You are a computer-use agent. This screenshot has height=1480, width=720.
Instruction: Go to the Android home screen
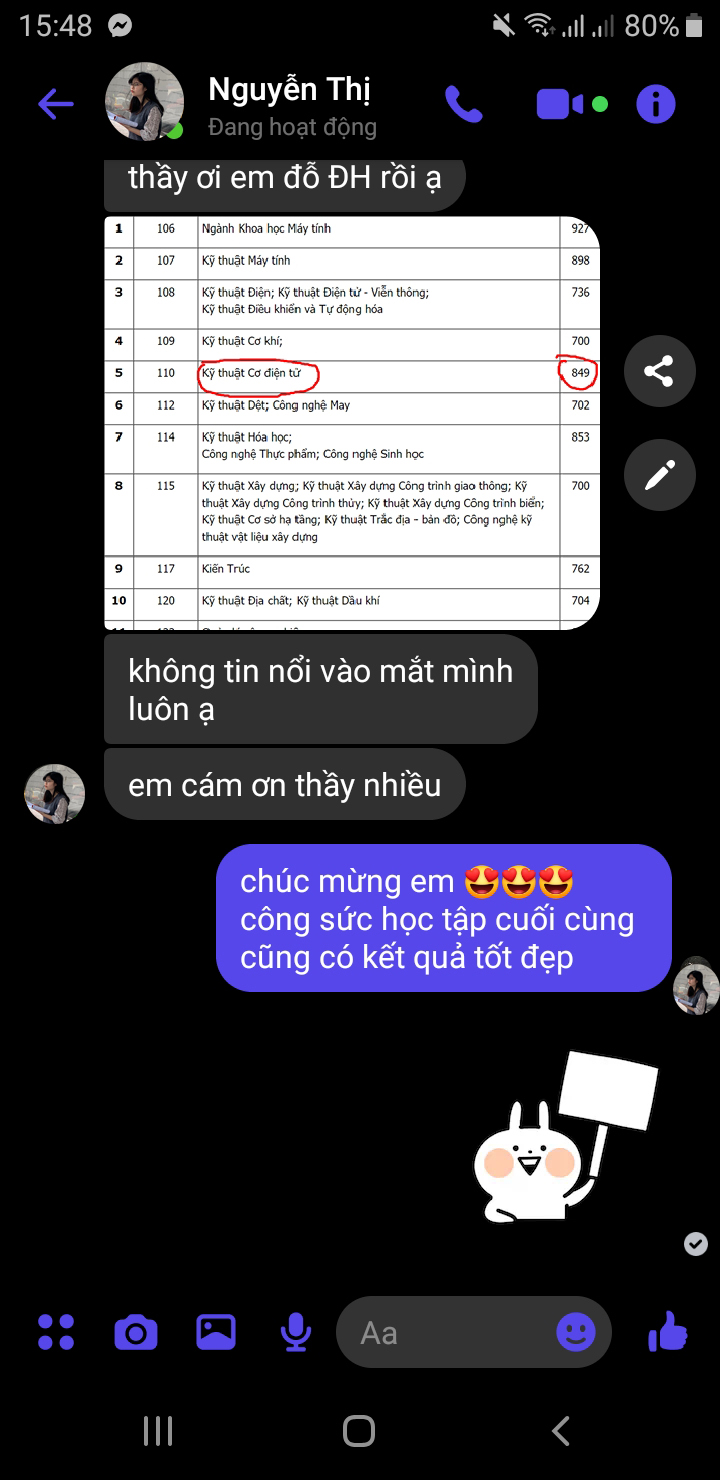(x=359, y=1431)
